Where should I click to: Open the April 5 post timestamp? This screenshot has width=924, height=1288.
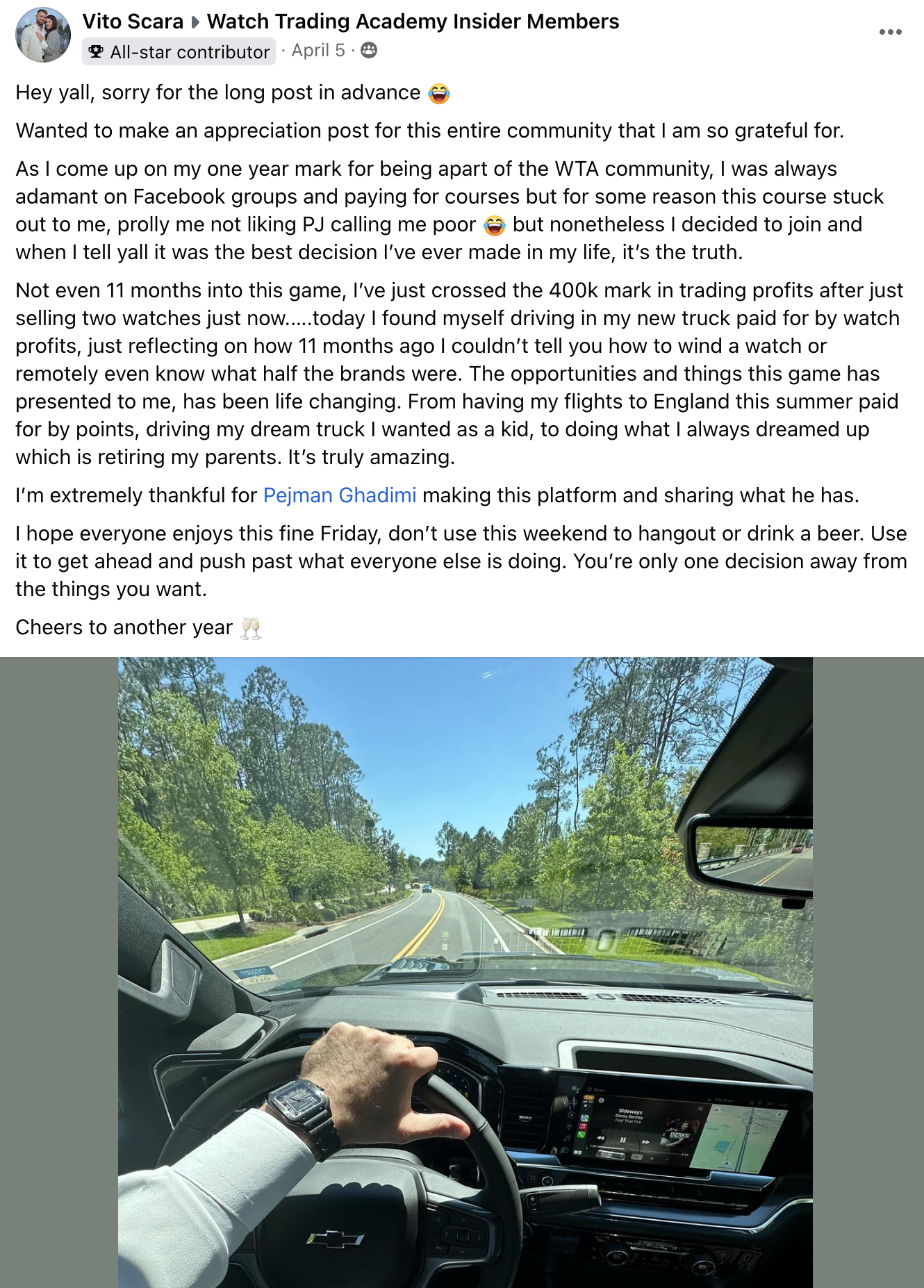[x=317, y=50]
